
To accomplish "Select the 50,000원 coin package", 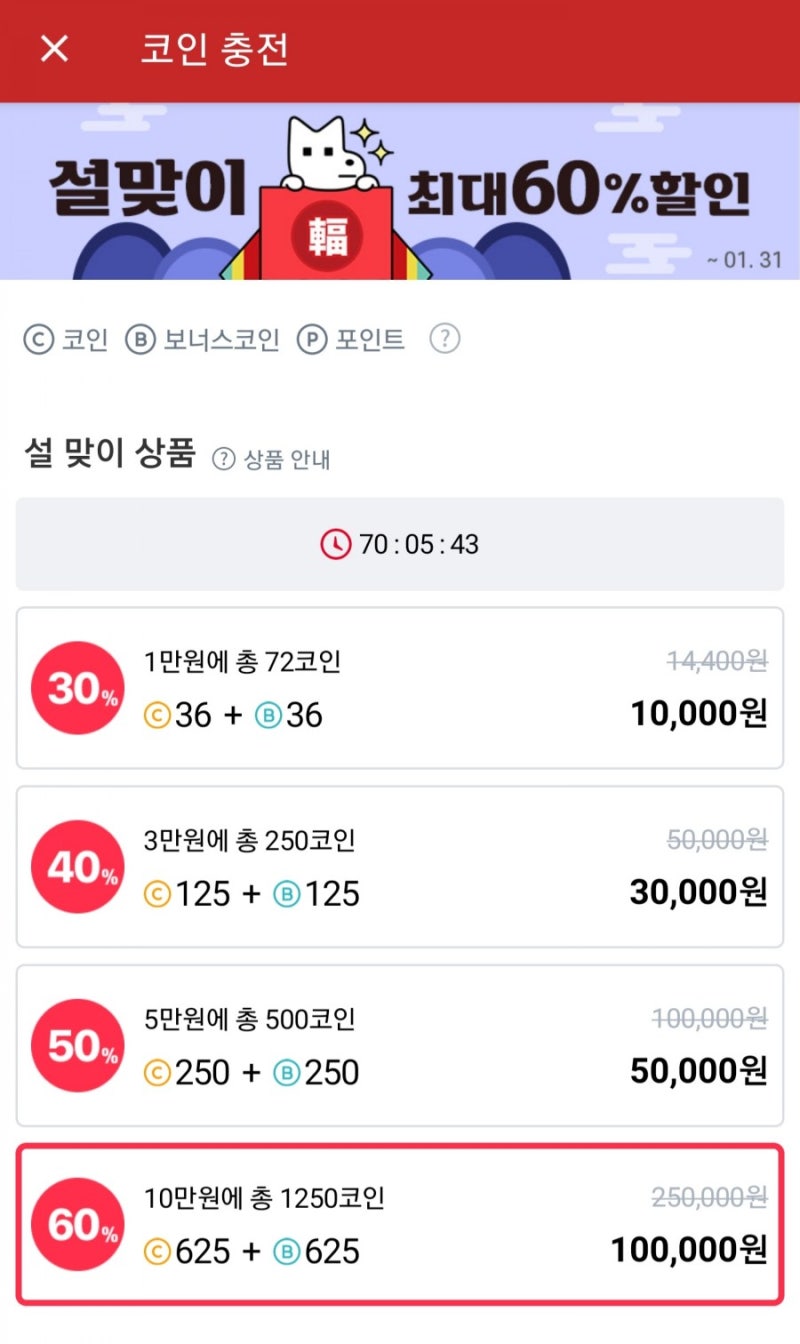I will [x=400, y=1044].
